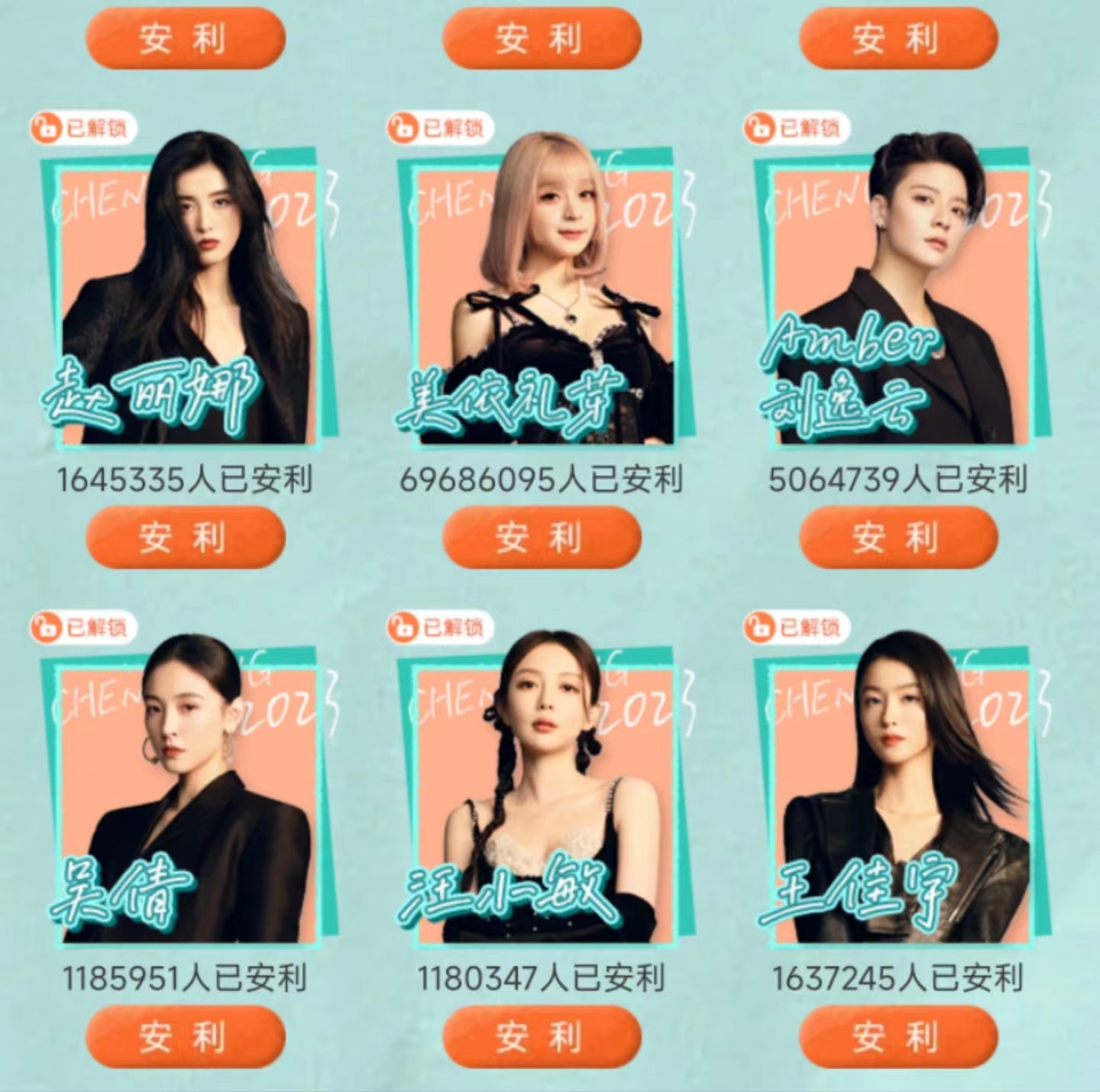This screenshot has width=1100, height=1092.
Task: Tap 安利 button under Amber 刘逸云
Action: (x=898, y=538)
